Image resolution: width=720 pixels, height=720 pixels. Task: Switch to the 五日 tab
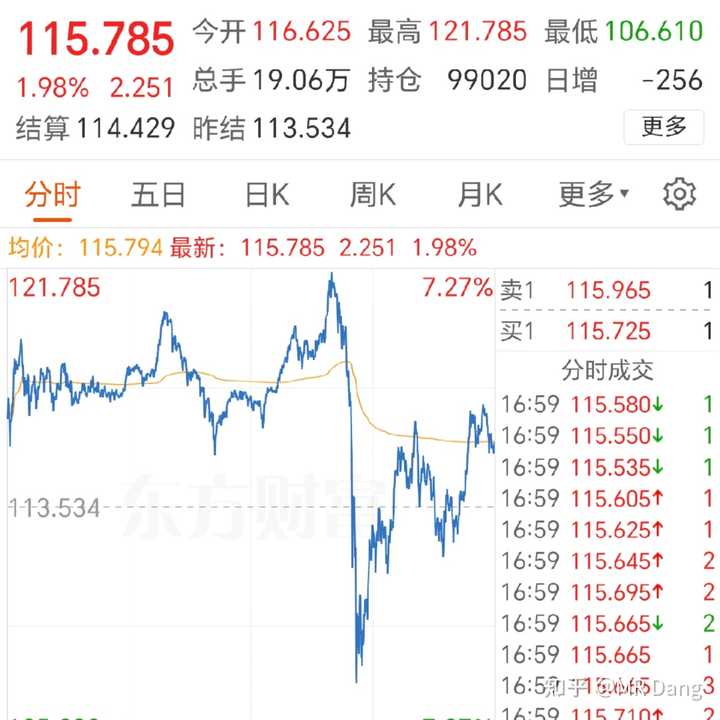pyautogui.click(x=158, y=194)
